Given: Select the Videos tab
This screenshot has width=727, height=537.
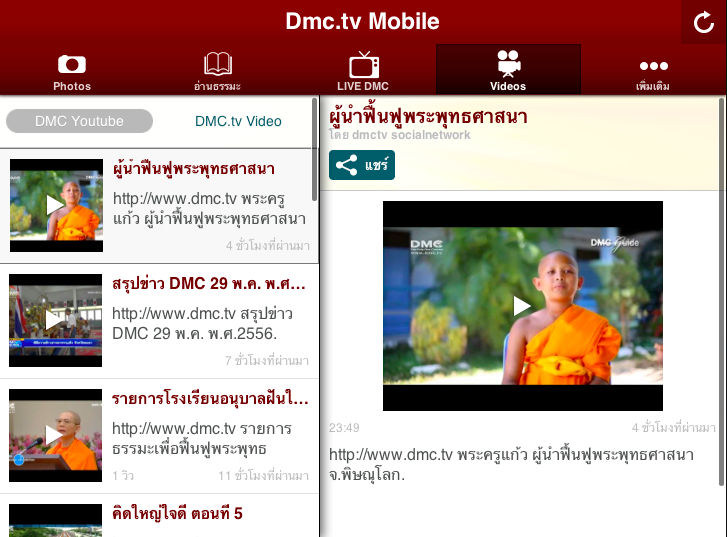Looking at the screenshot, I should click(508, 70).
